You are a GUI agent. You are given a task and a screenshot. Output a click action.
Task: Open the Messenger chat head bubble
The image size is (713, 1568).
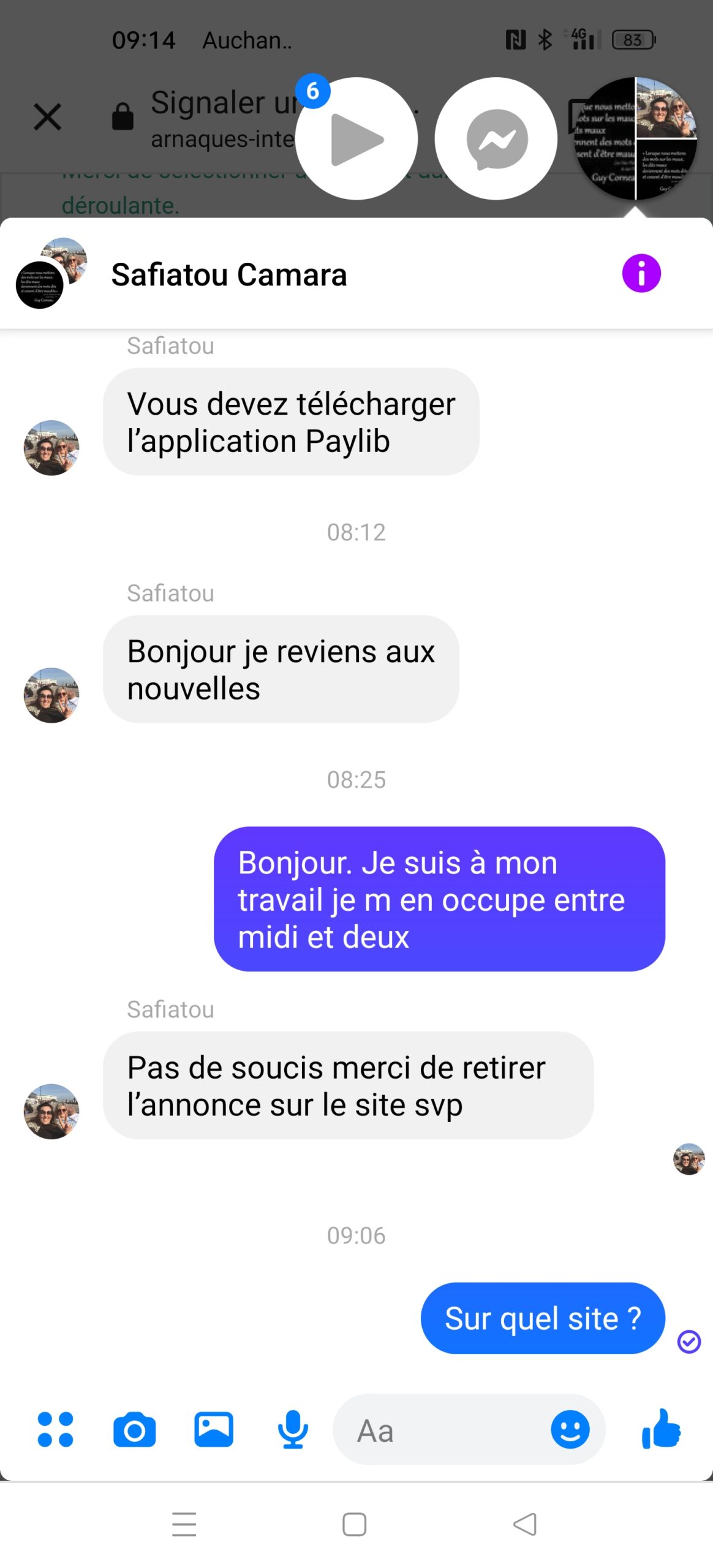496,139
